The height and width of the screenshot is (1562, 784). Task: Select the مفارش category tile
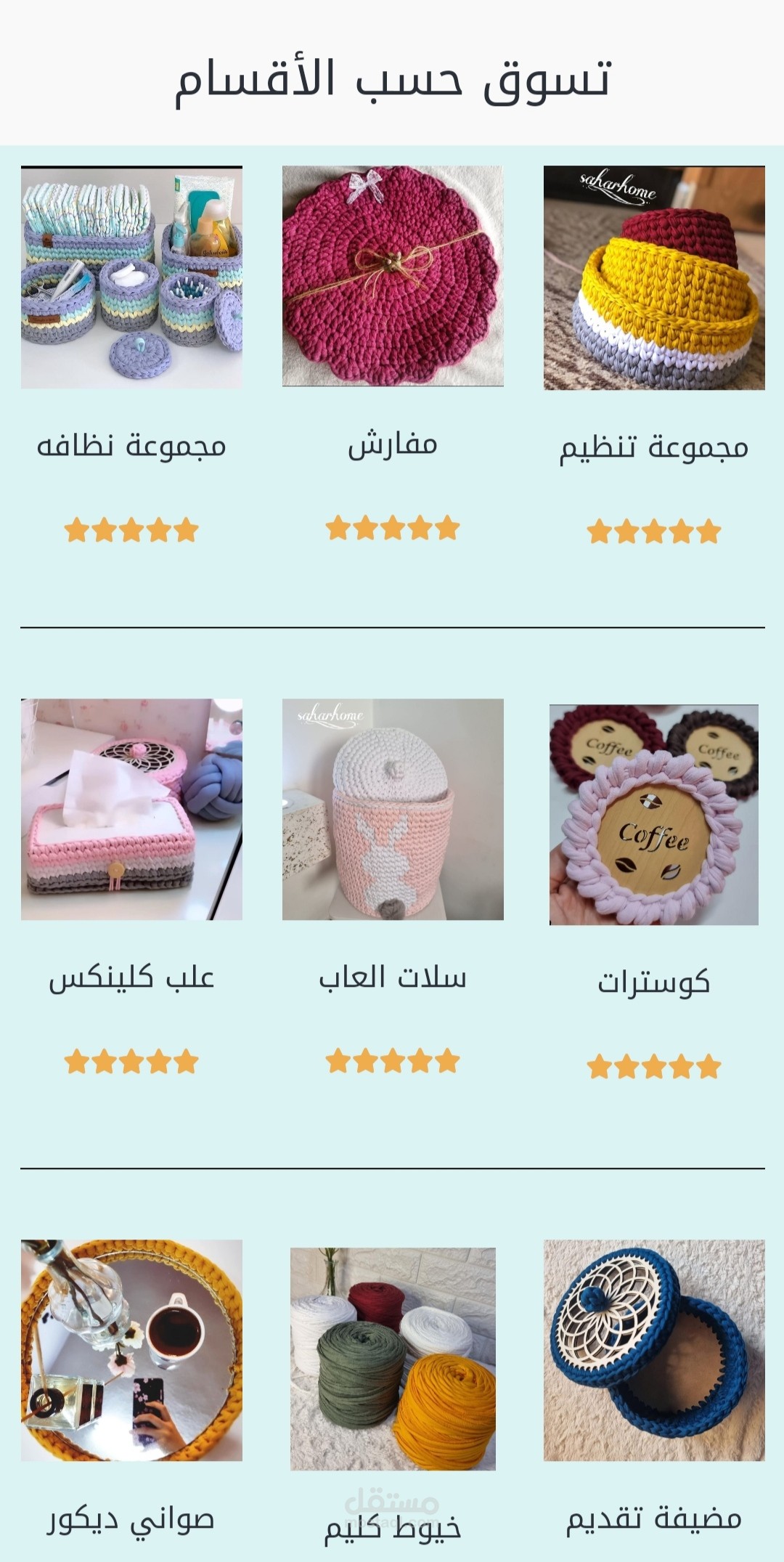[393, 276]
